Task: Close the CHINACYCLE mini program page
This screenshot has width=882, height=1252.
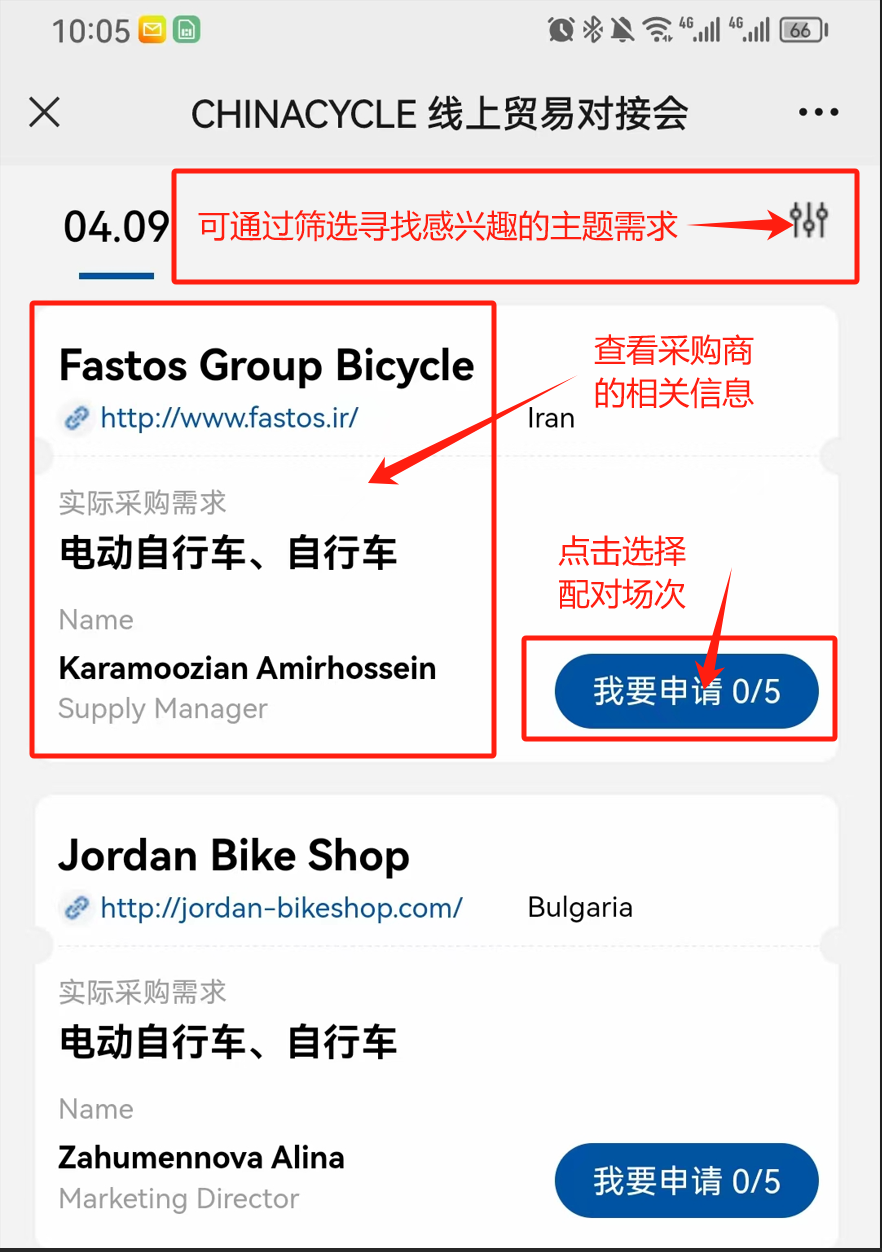Action: [x=44, y=113]
